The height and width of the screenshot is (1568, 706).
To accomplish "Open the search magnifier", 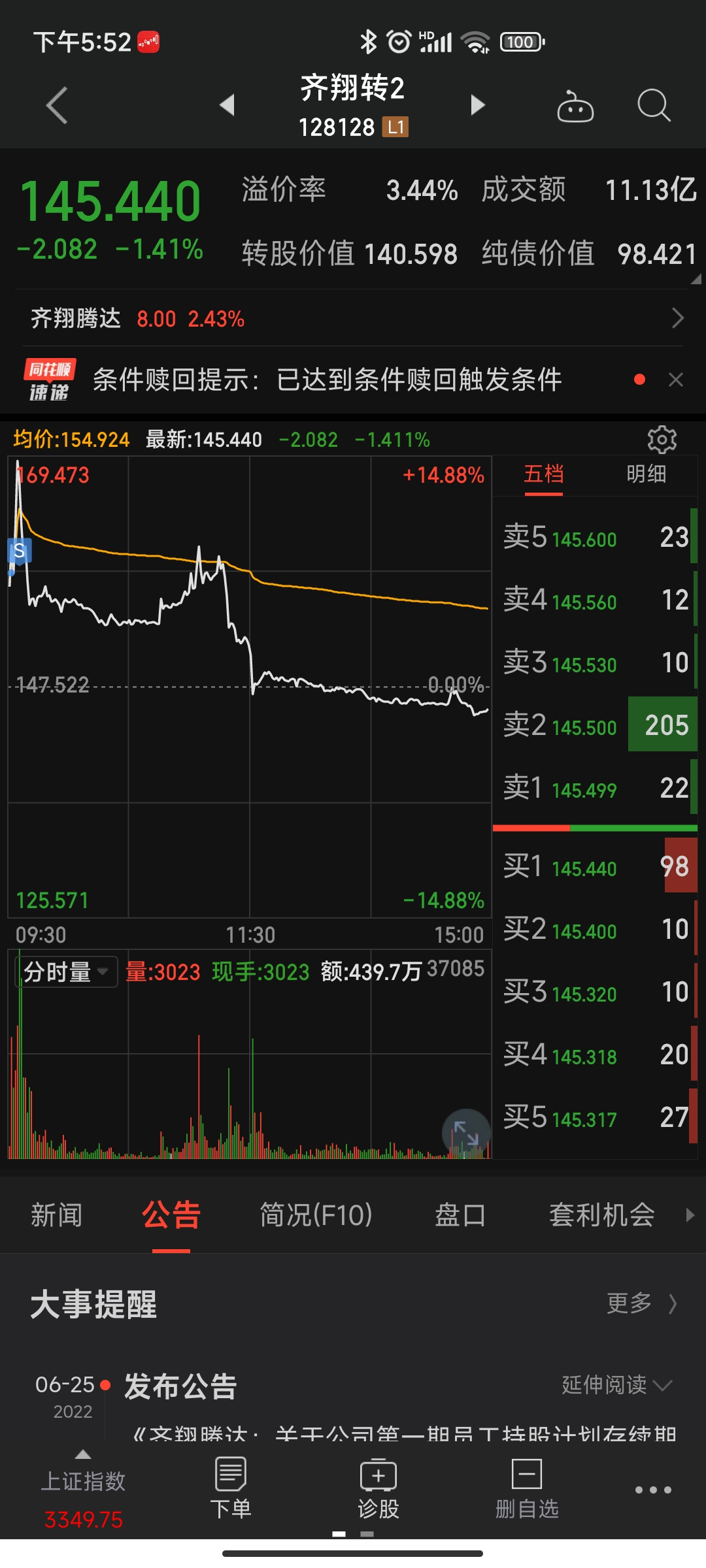I will (653, 105).
